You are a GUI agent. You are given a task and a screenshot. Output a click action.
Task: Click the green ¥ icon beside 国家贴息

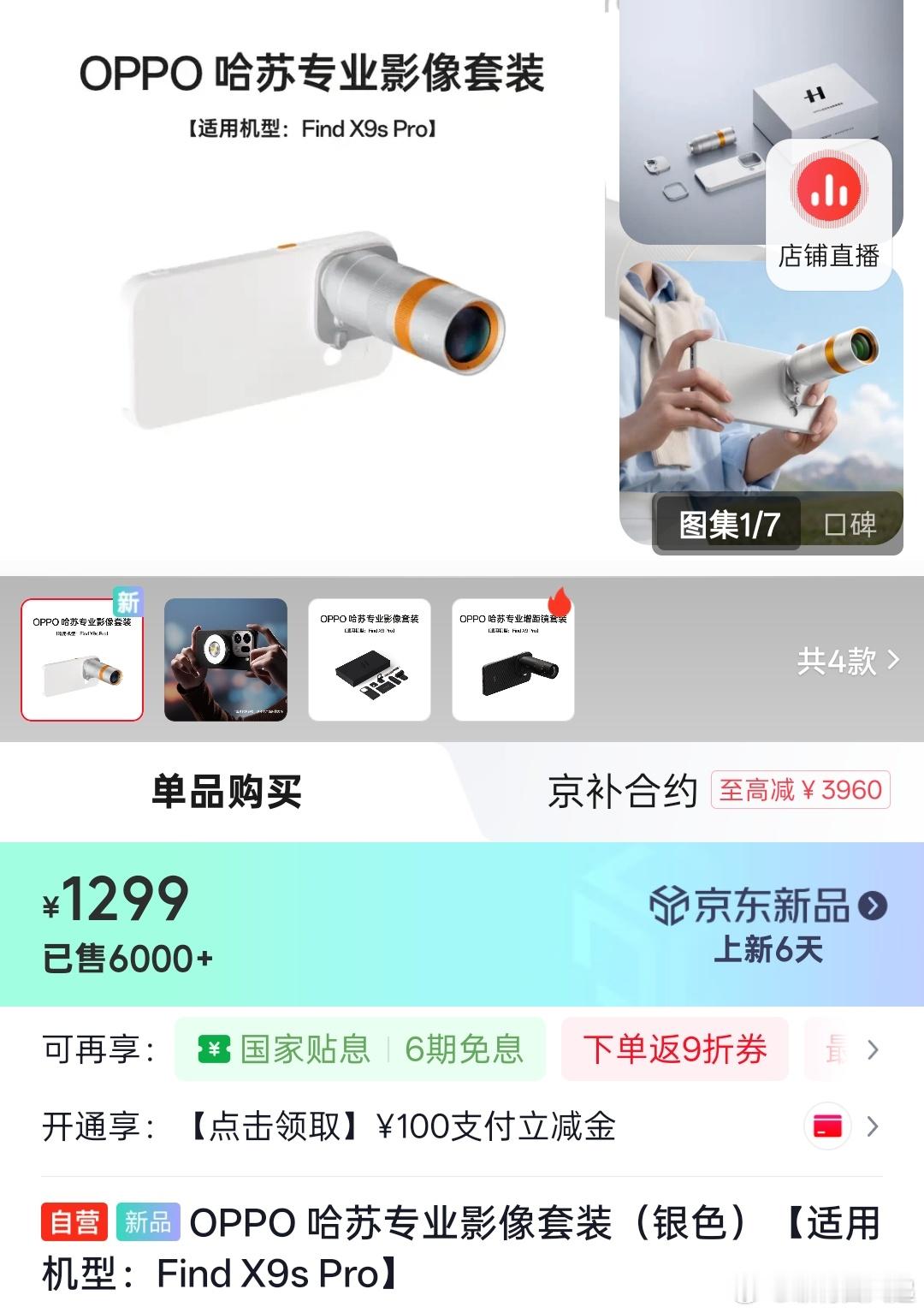click(216, 1050)
